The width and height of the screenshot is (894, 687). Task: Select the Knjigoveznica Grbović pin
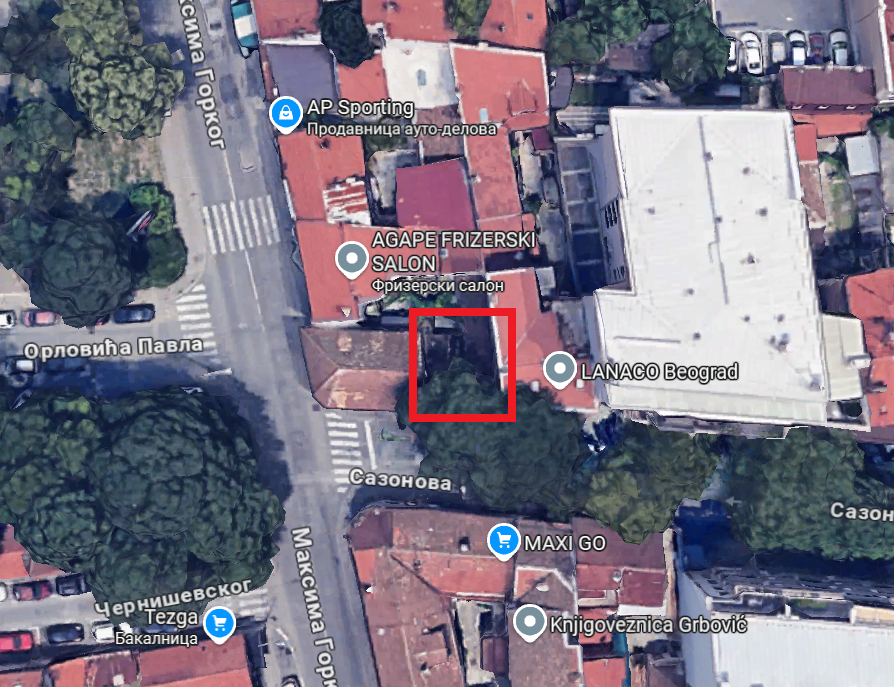tap(530, 623)
